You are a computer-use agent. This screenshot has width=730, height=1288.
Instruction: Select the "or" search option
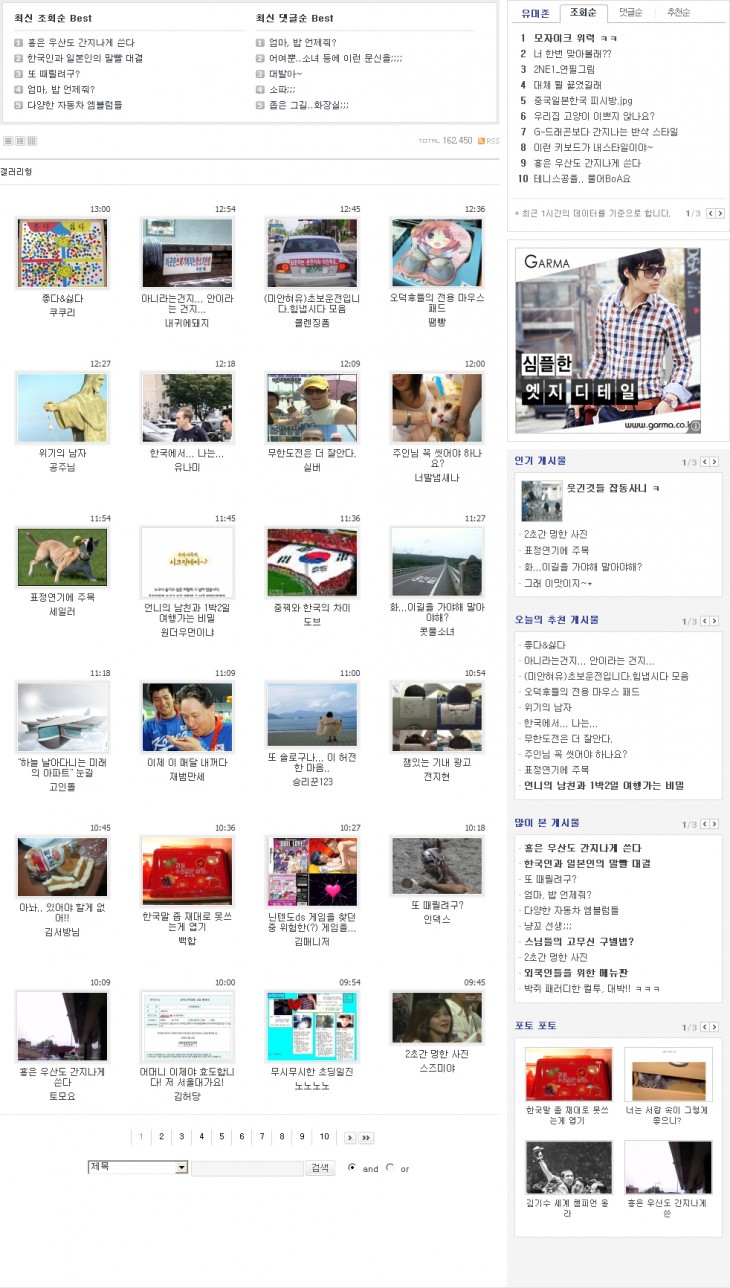[x=390, y=1168]
